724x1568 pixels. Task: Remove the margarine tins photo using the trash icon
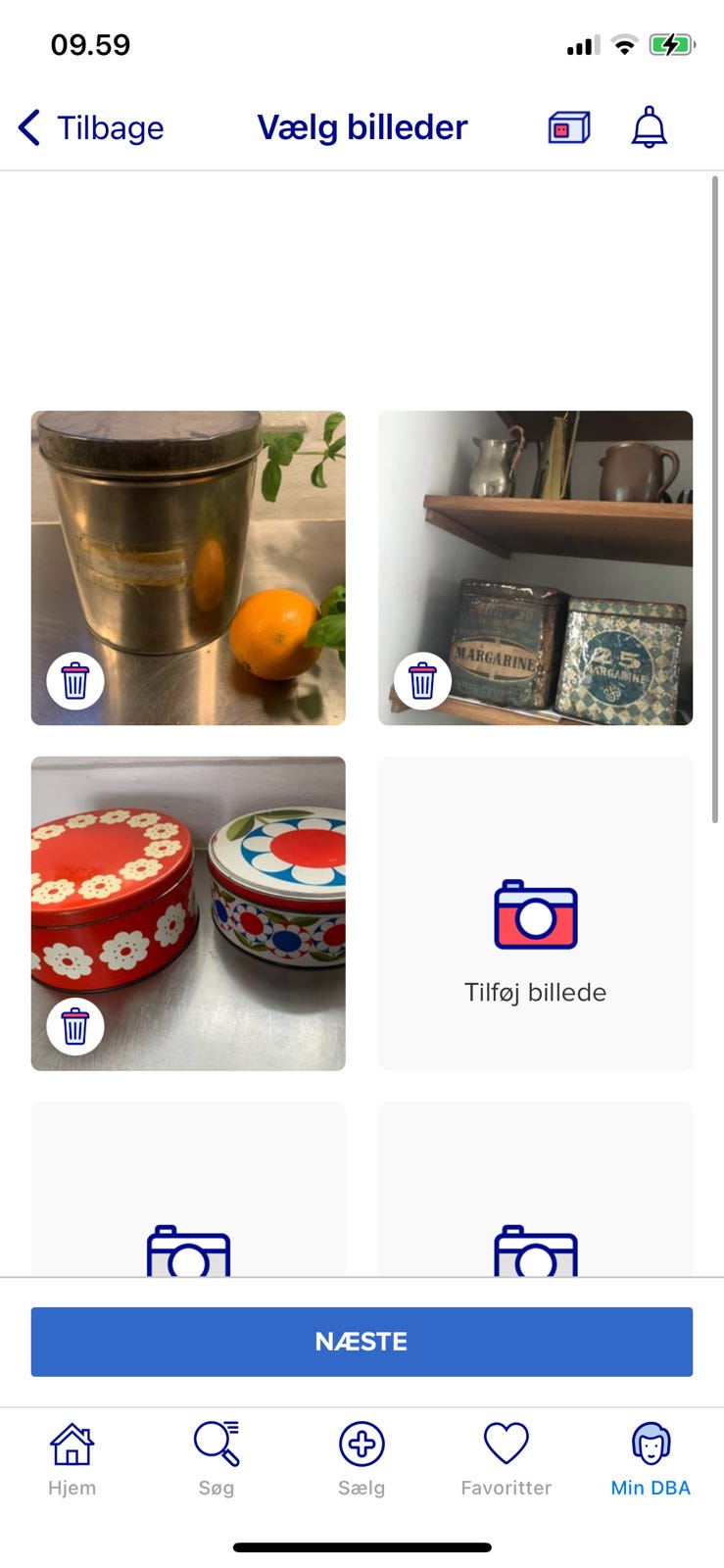coord(423,681)
